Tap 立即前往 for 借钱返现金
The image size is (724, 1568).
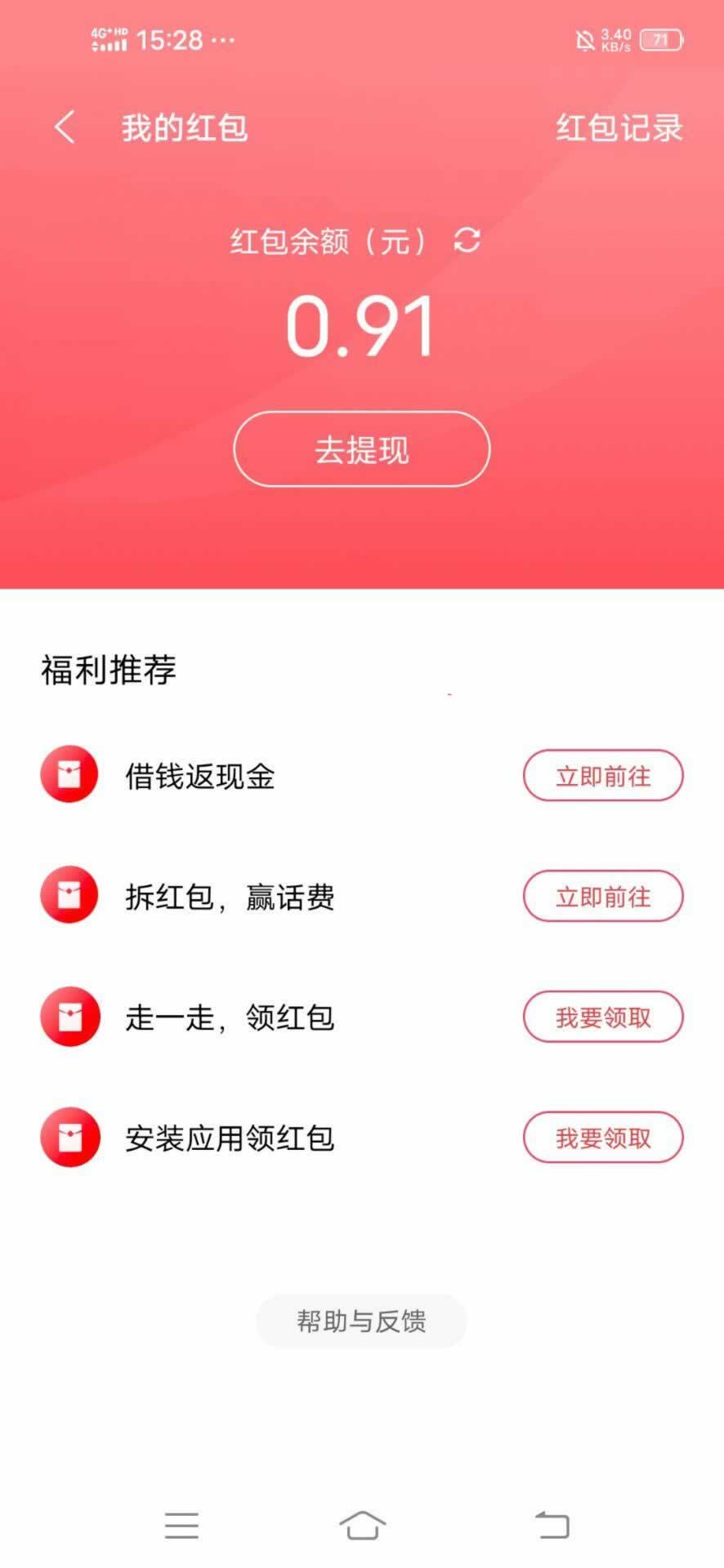(602, 776)
